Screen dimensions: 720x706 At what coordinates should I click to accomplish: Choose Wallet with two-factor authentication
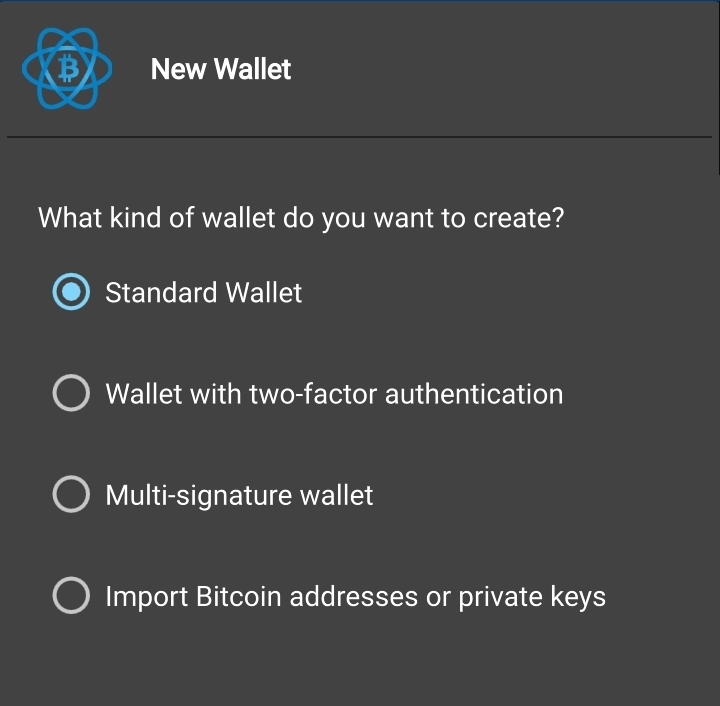[x=71, y=394]
